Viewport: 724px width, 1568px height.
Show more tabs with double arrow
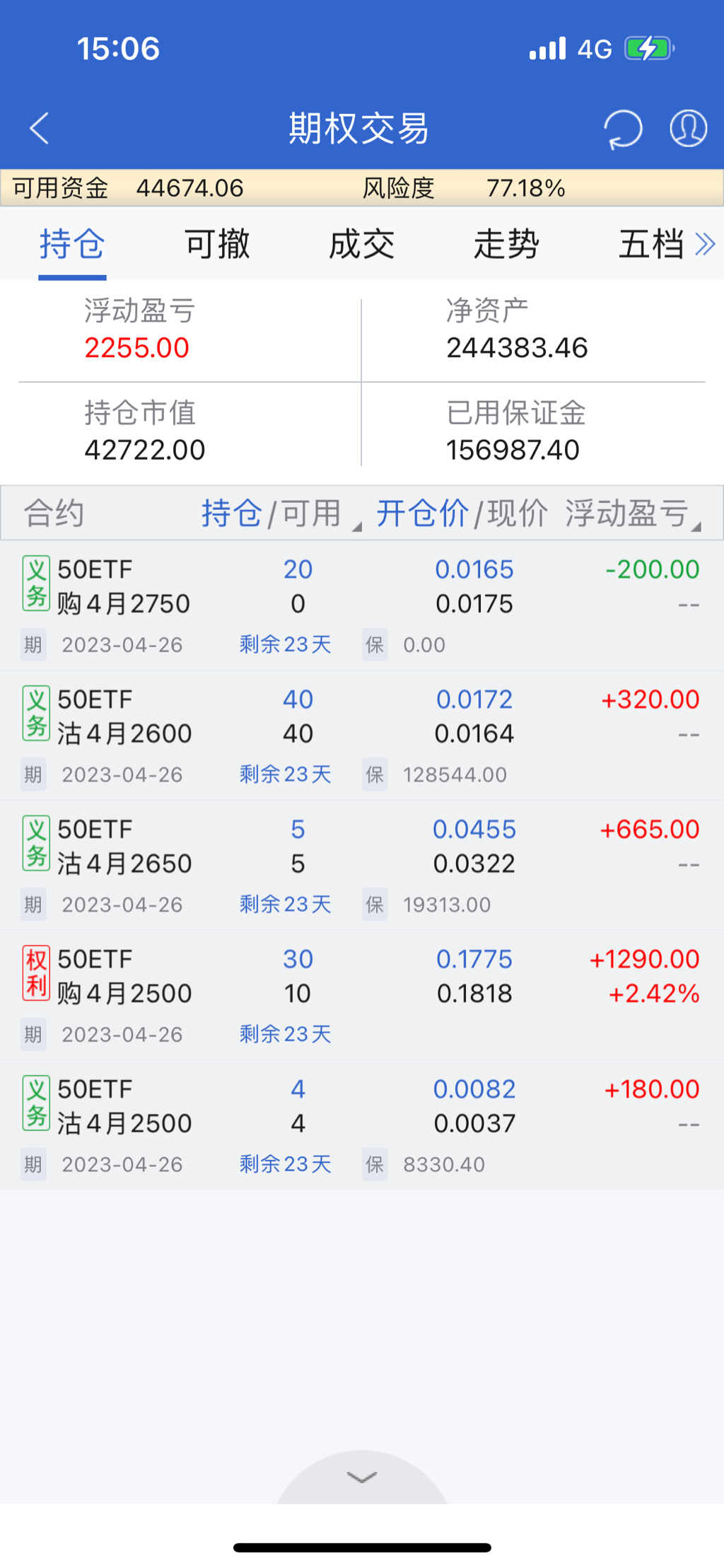tap(706, 245)
